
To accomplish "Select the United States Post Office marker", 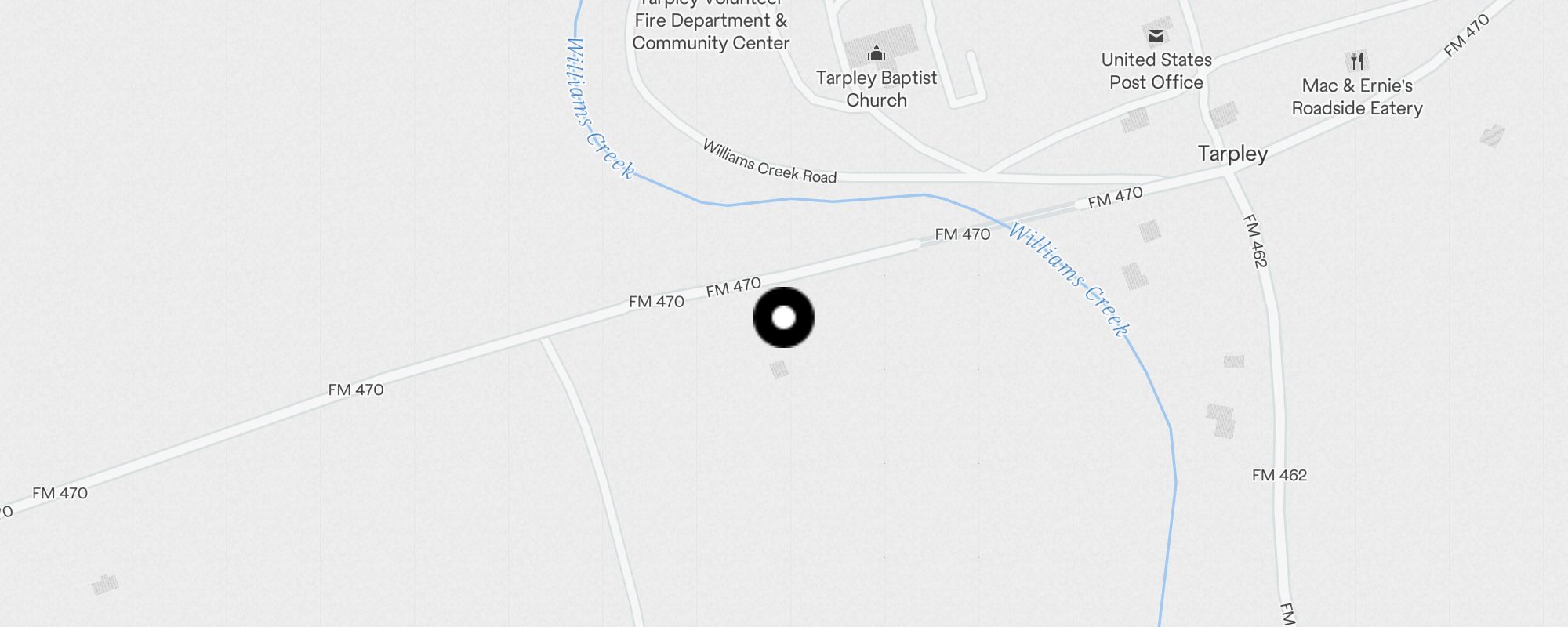I will coord(1156,36).
